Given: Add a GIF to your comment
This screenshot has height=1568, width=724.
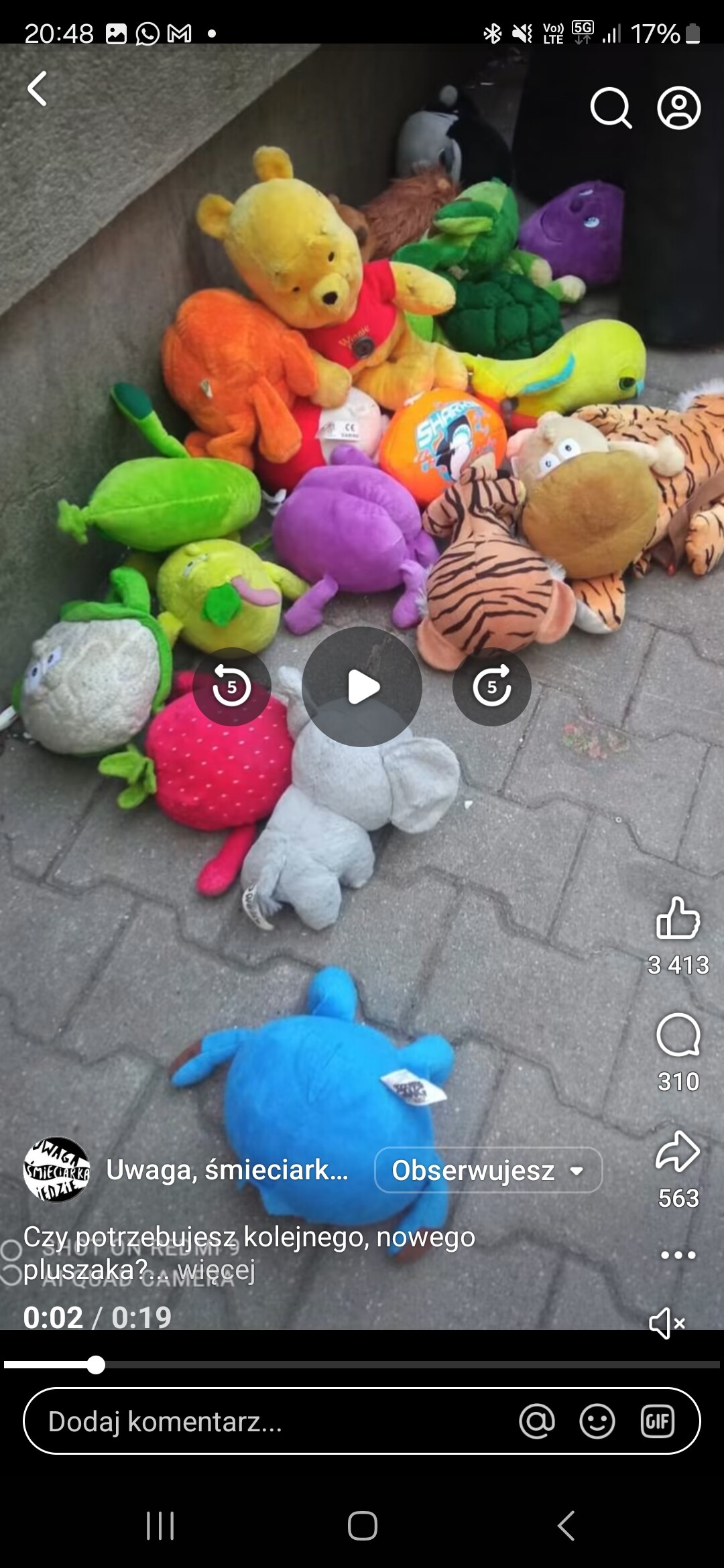Looking at the screenshot, I should pos(657,1421).
